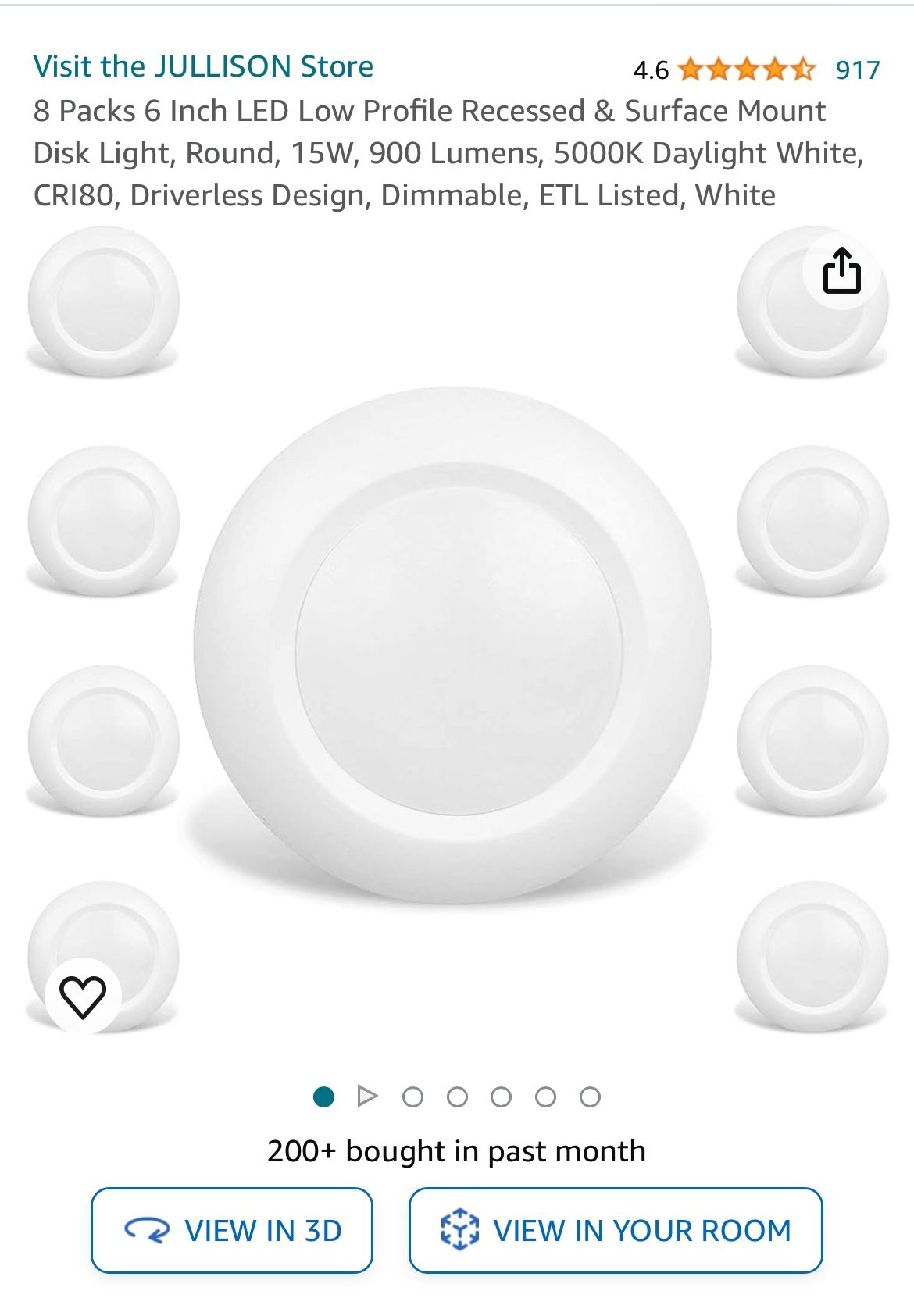Open the 917 customer ratings
Screen dimensions: 914x1316
pyautogui.click(x=857, y=70)
